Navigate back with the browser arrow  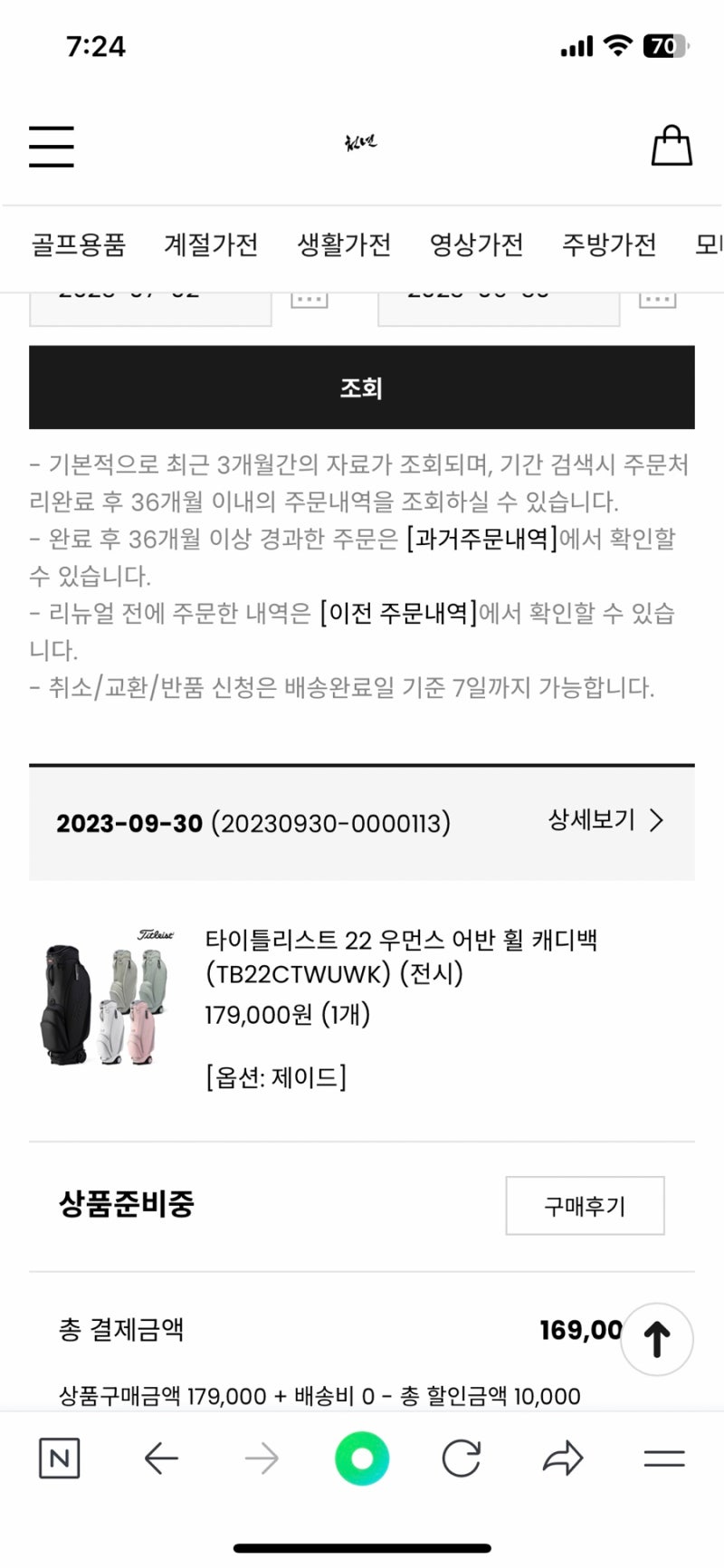point(161,1458)
